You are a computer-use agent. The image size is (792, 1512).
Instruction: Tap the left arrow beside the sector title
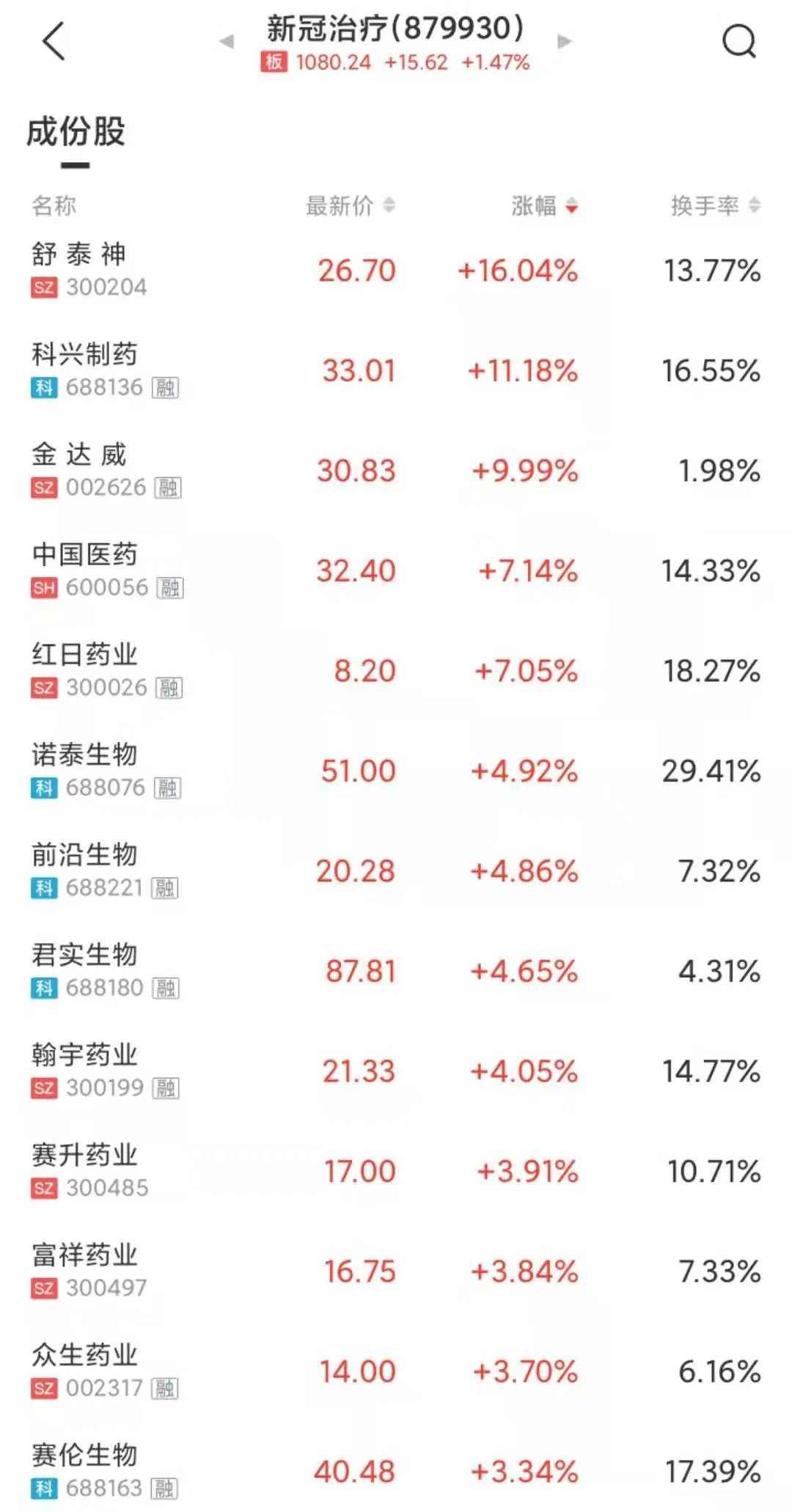coord(227,40)
